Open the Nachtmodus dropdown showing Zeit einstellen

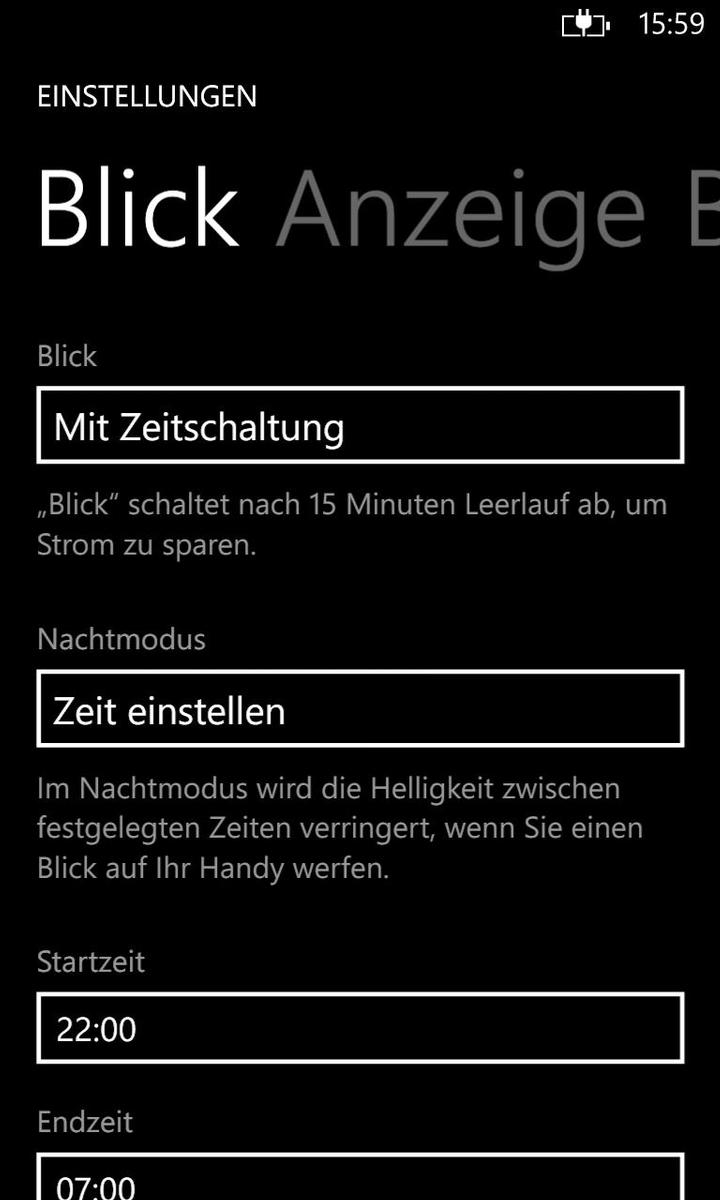pyautogui.click(x=360, y=709)
